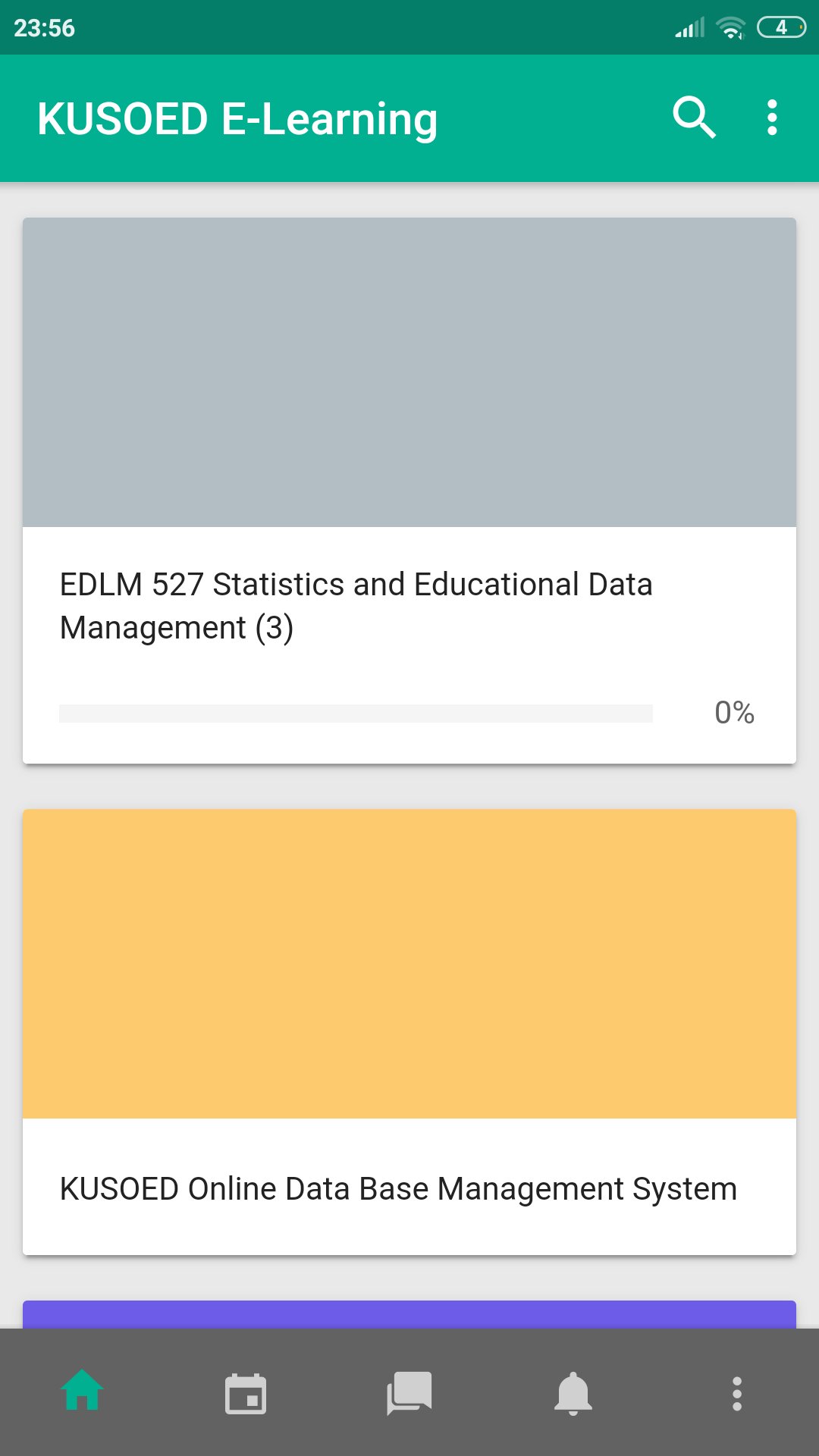Screen dimensions: 819x1456
Task: Tap the gray banner image of EDLM 527
Action: coord(409,372)
